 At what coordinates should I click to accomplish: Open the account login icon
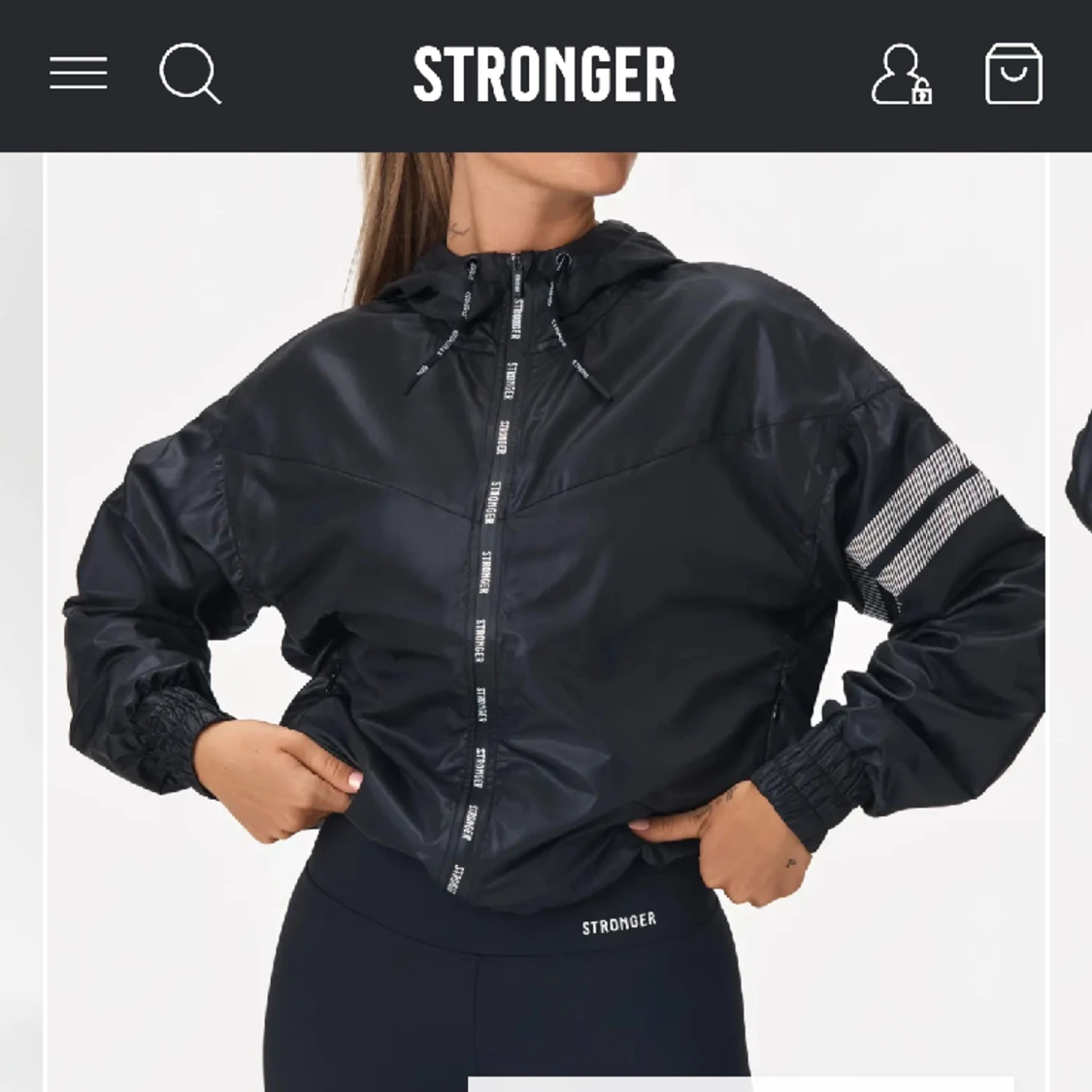tap(902, 74)
